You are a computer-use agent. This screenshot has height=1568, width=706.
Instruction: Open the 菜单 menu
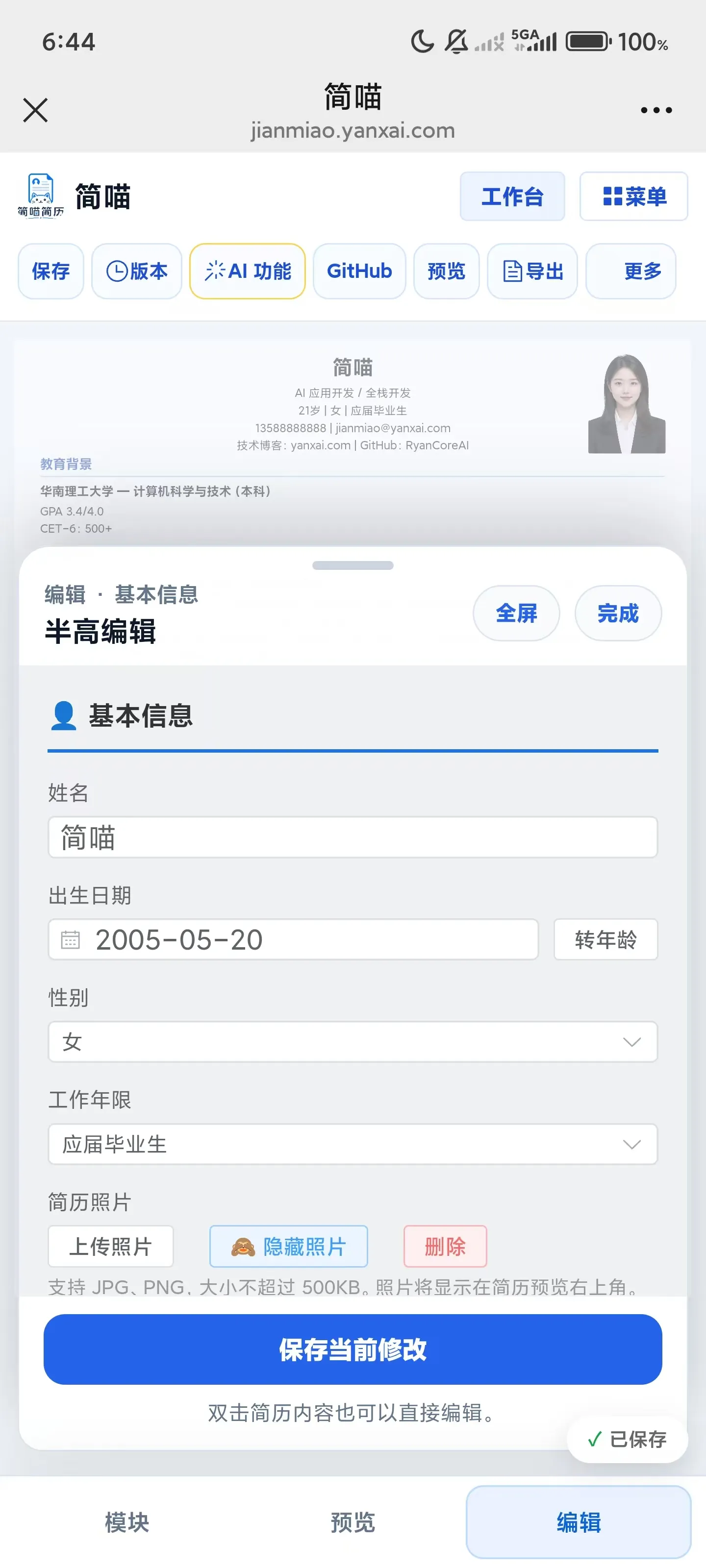click(633, 196)
